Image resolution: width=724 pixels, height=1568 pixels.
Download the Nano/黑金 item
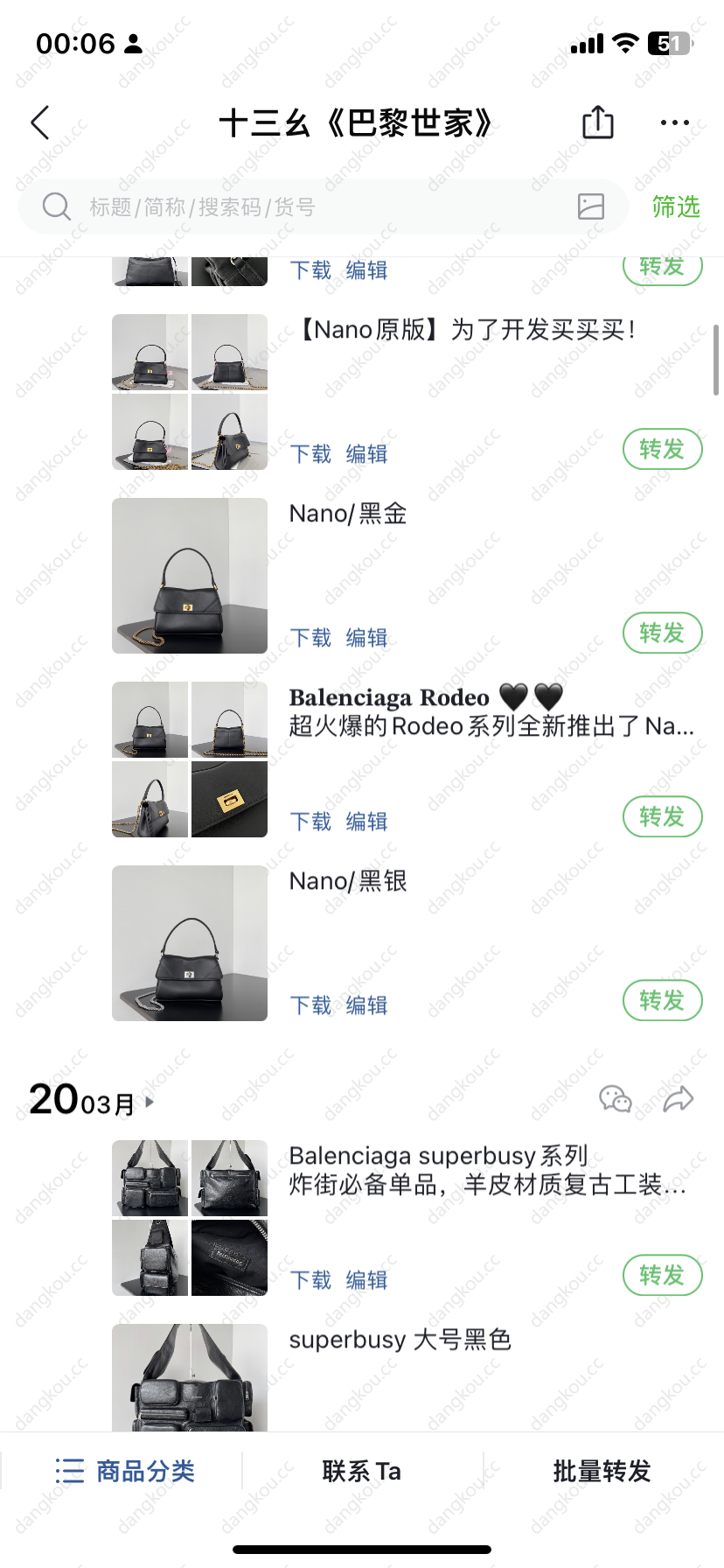[311, 638]
